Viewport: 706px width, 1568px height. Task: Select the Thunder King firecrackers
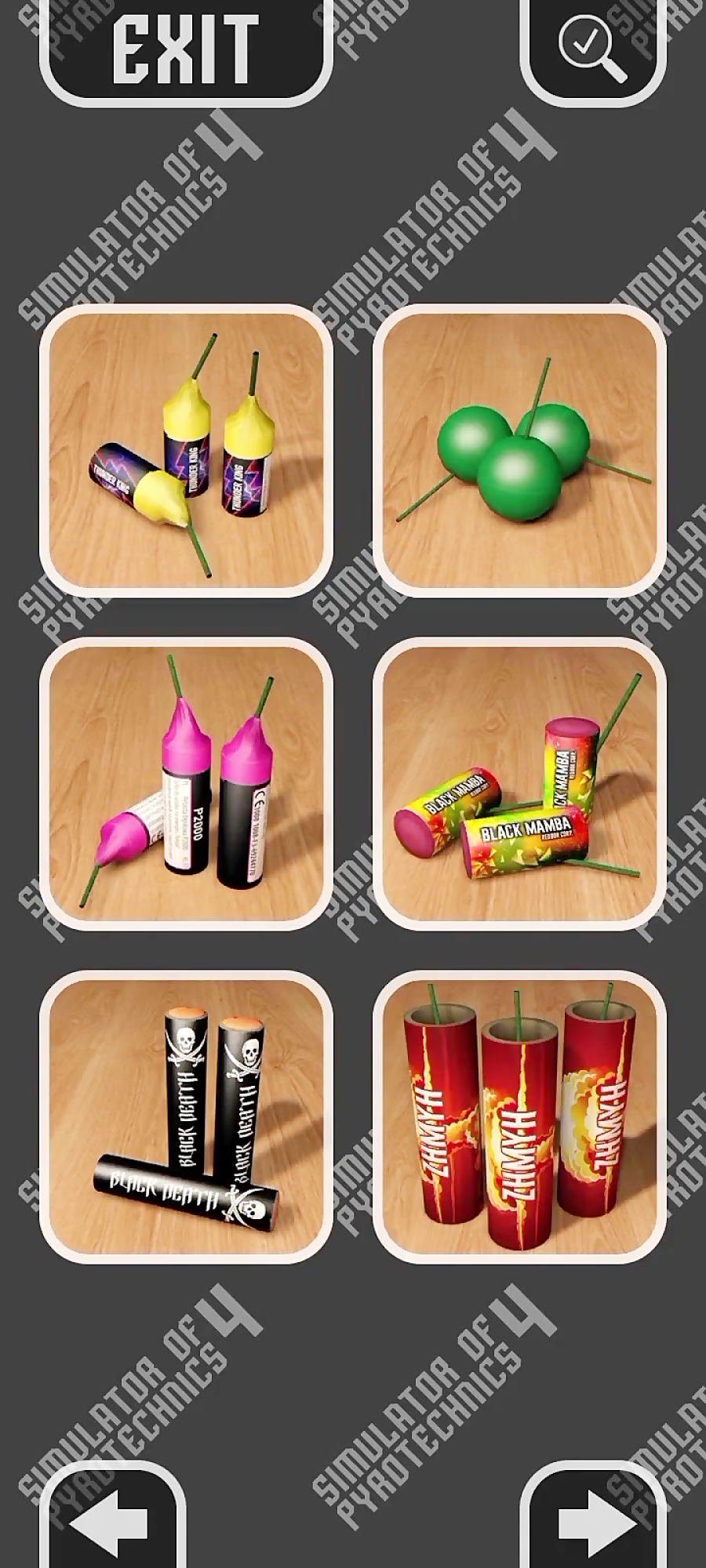coord(186,451)
